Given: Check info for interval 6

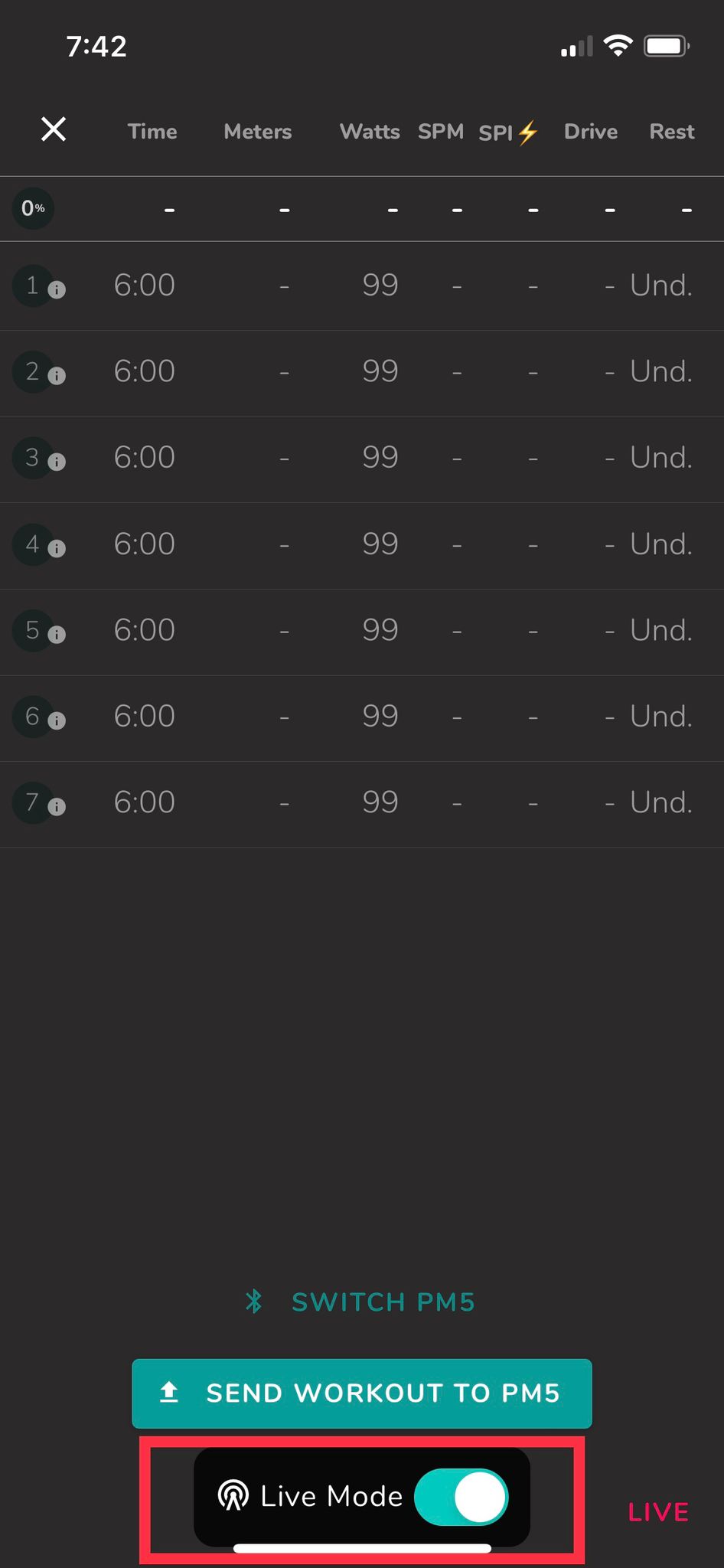Looking at the screenshot, I should coord(57,720).
